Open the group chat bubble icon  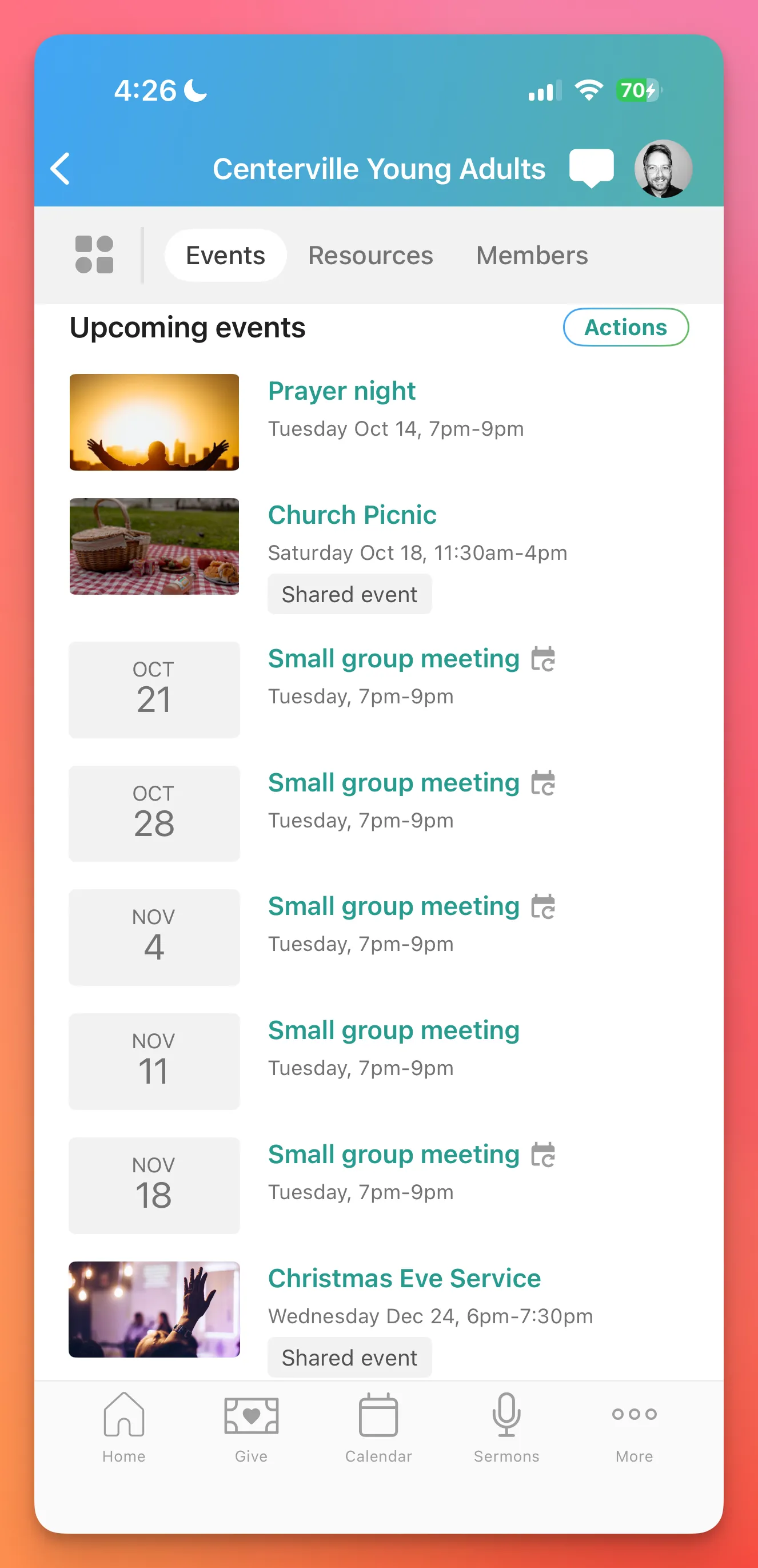[591, 168]
